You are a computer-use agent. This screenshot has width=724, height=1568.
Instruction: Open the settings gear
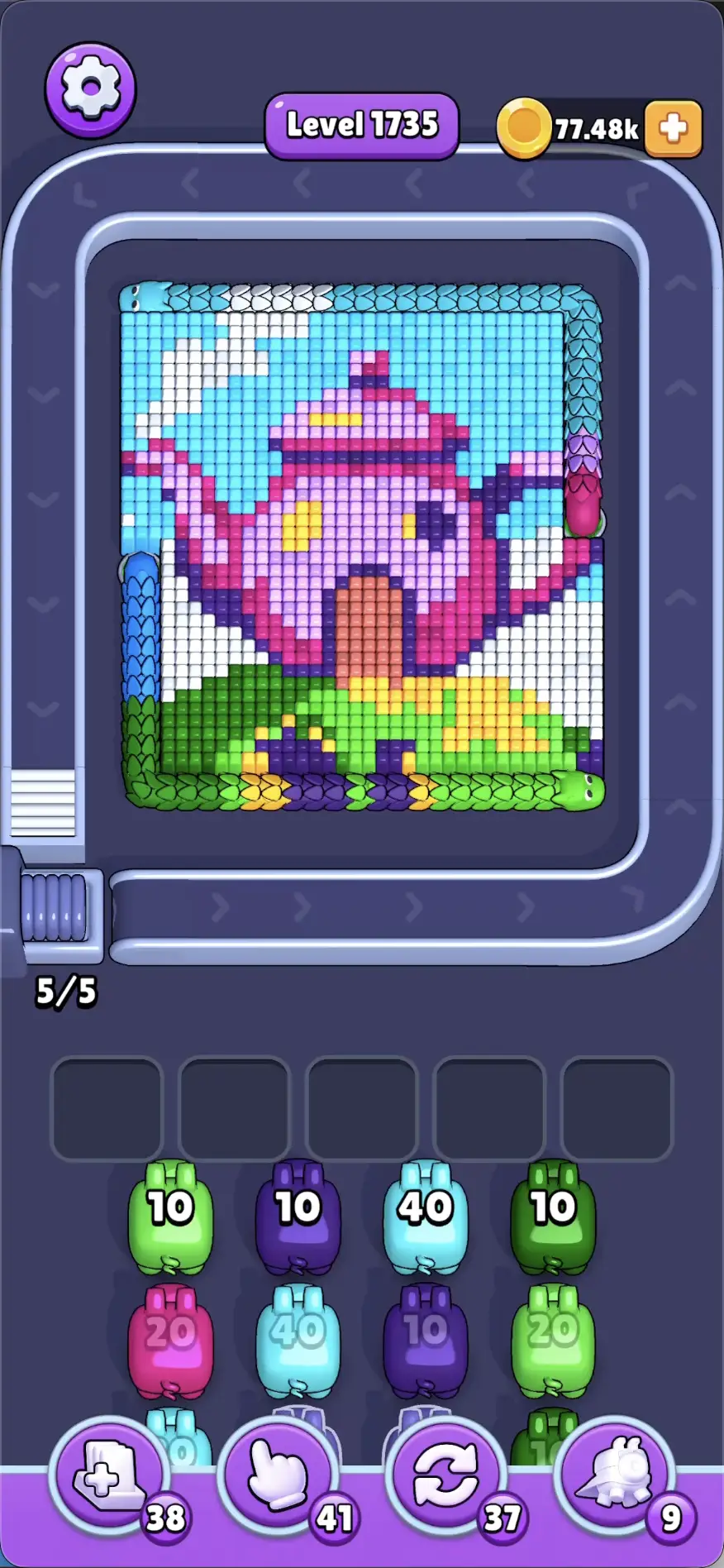click(x=90, y=89)
